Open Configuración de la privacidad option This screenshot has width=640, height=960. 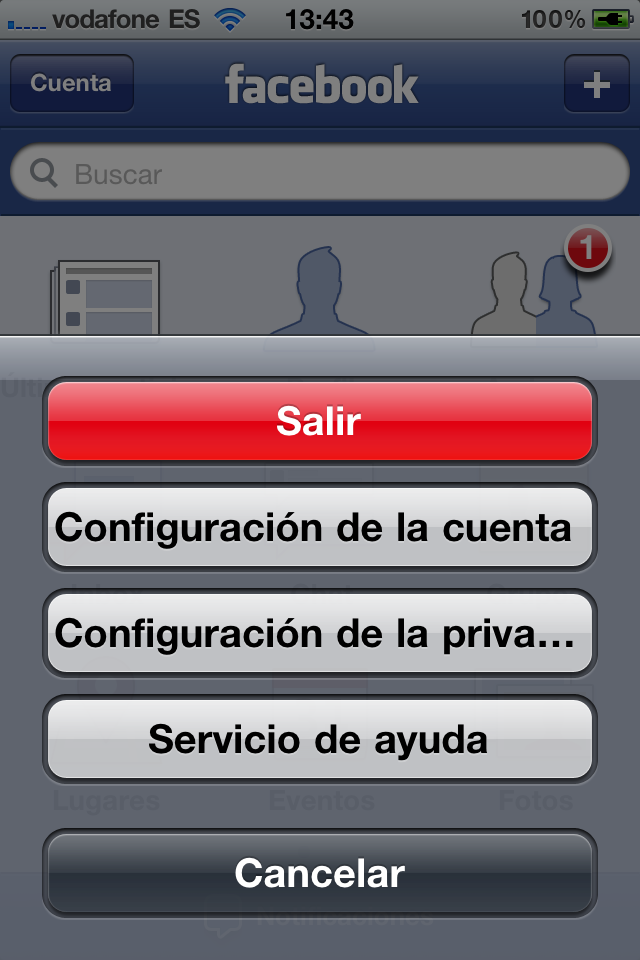(x=319, y=633)
